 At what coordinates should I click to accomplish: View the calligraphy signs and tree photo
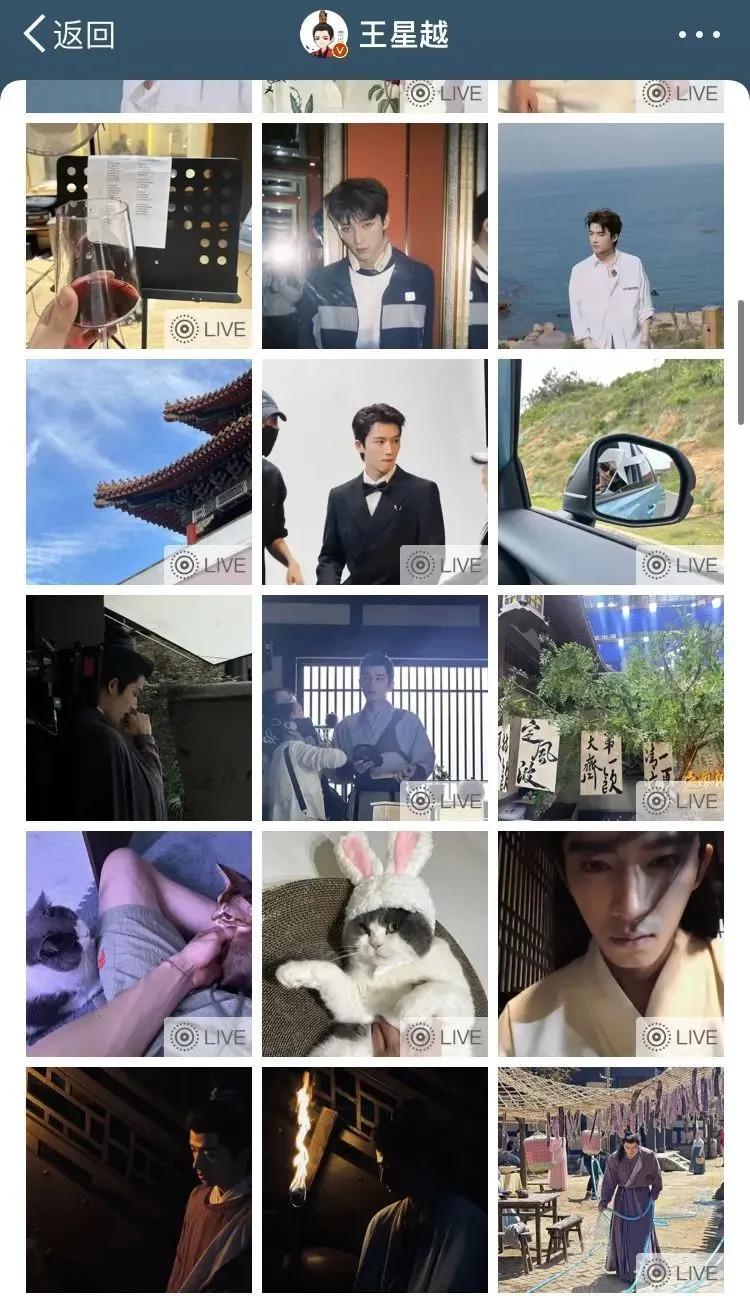pyautogui.click(x=610, y=707)
